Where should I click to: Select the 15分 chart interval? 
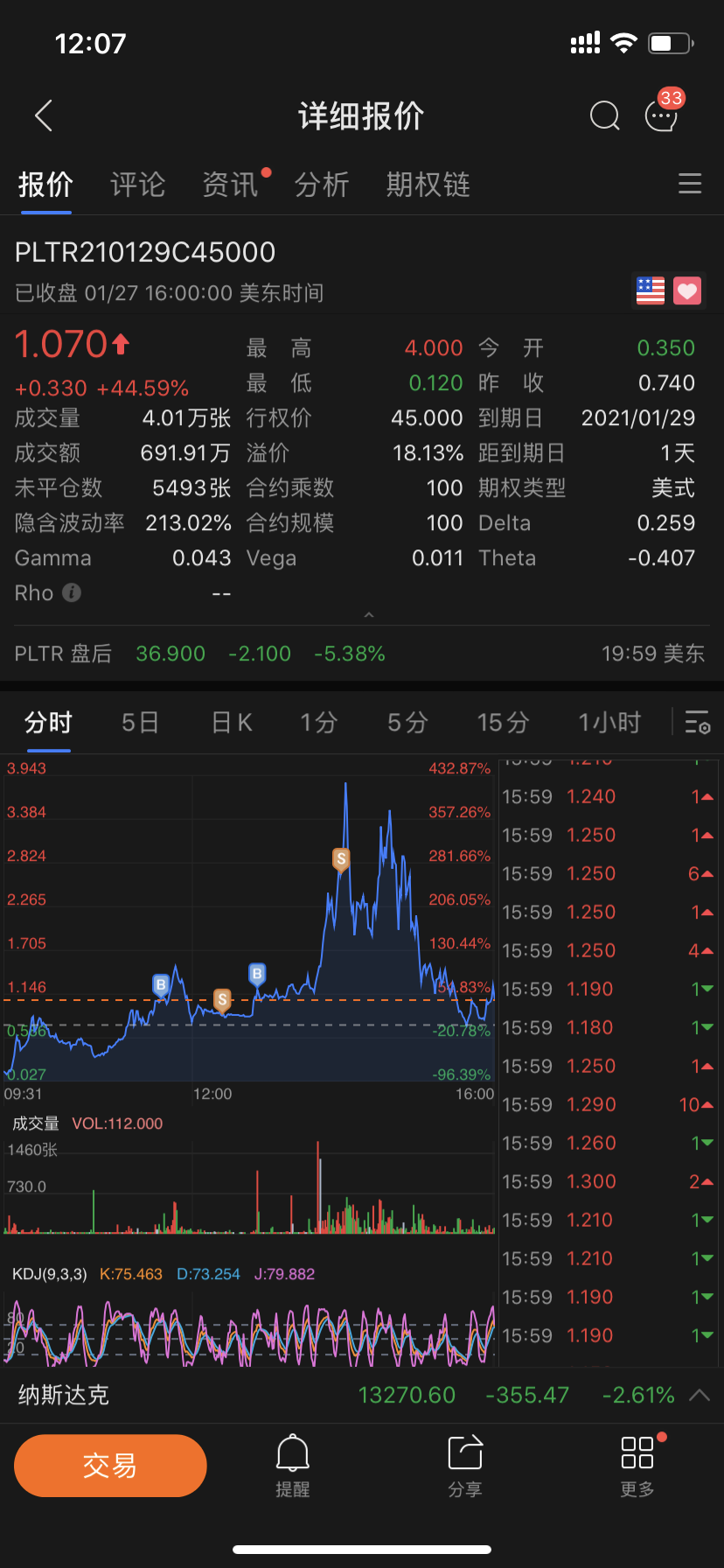[x=503, y=723]
